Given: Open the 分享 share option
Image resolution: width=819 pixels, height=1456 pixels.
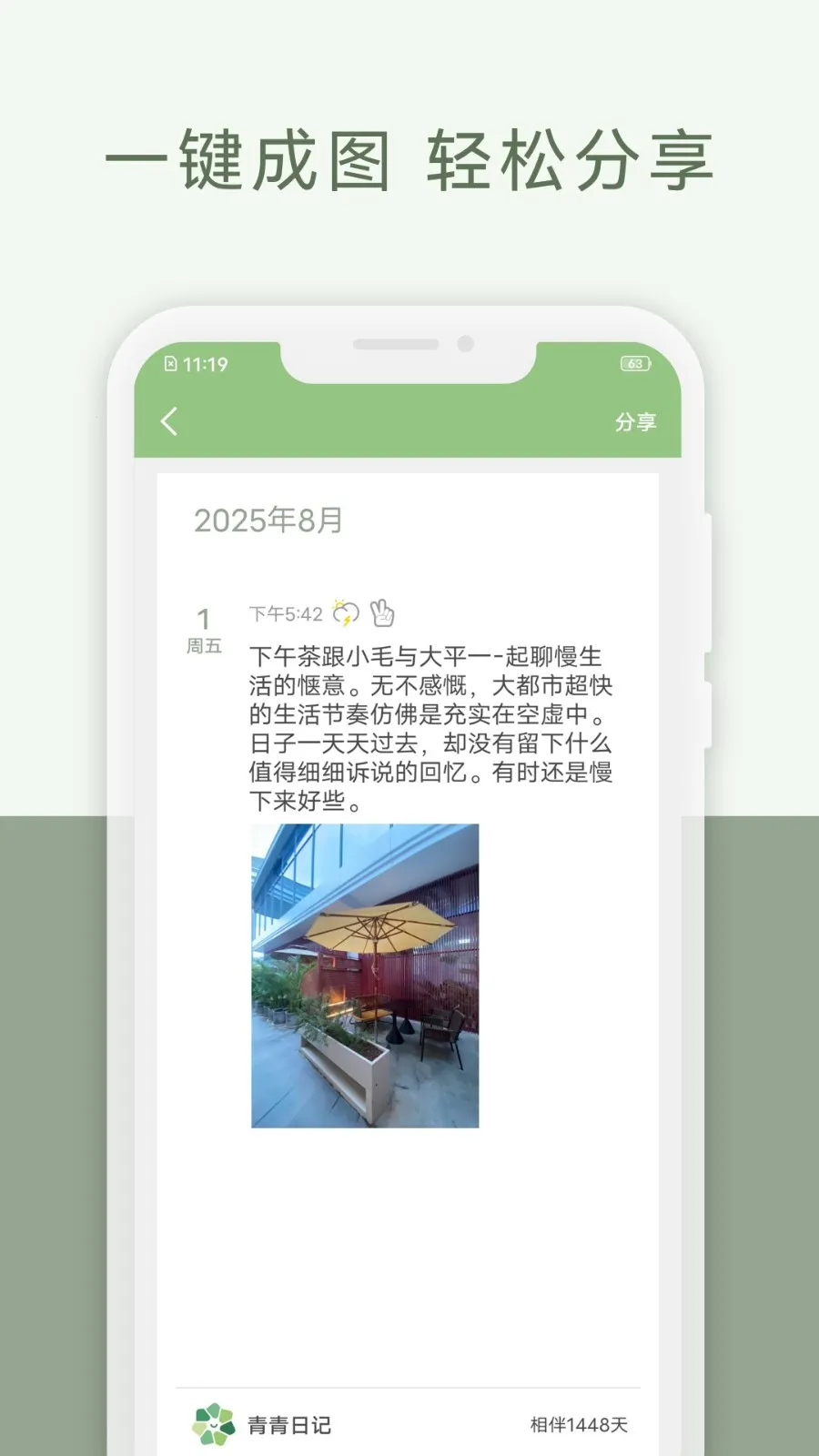Looking at the screenshot, I should click(636, 421).
